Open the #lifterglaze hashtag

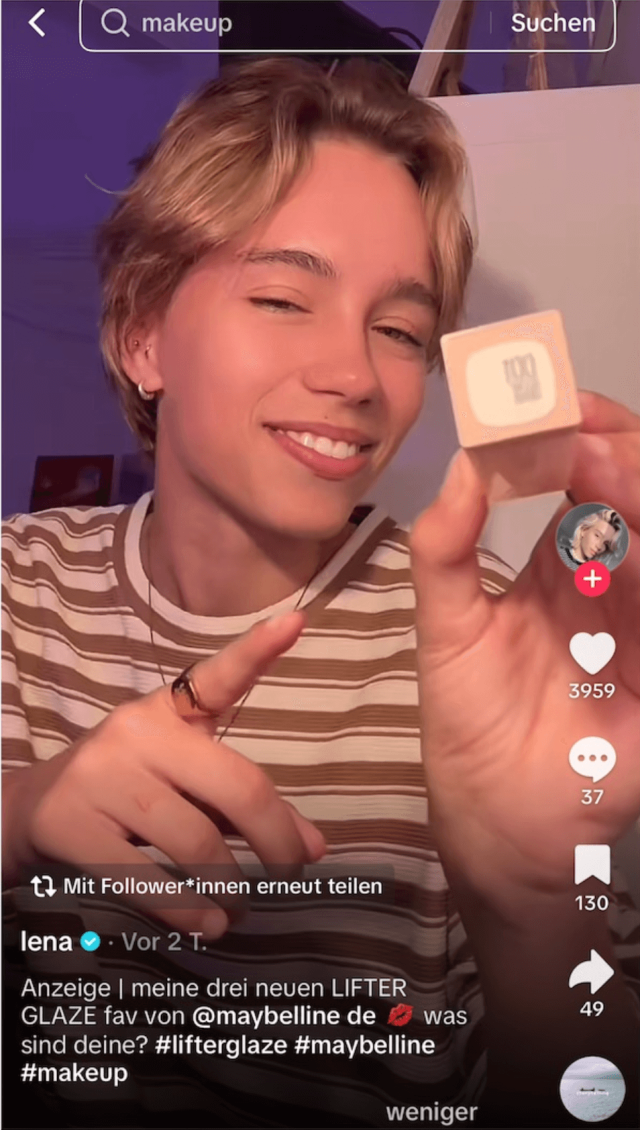click(225, 1045)
